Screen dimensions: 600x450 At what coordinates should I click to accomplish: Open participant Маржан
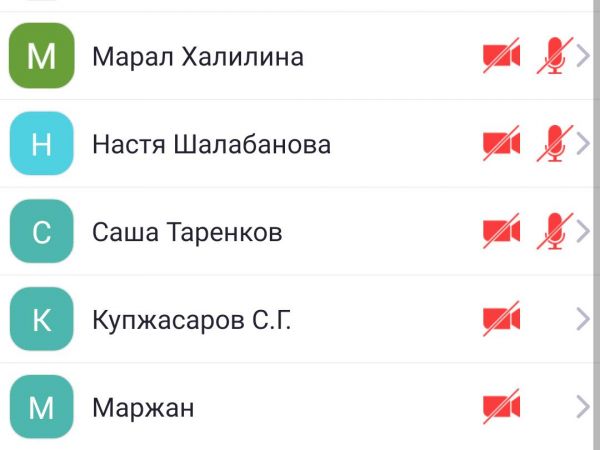[143, 408]
